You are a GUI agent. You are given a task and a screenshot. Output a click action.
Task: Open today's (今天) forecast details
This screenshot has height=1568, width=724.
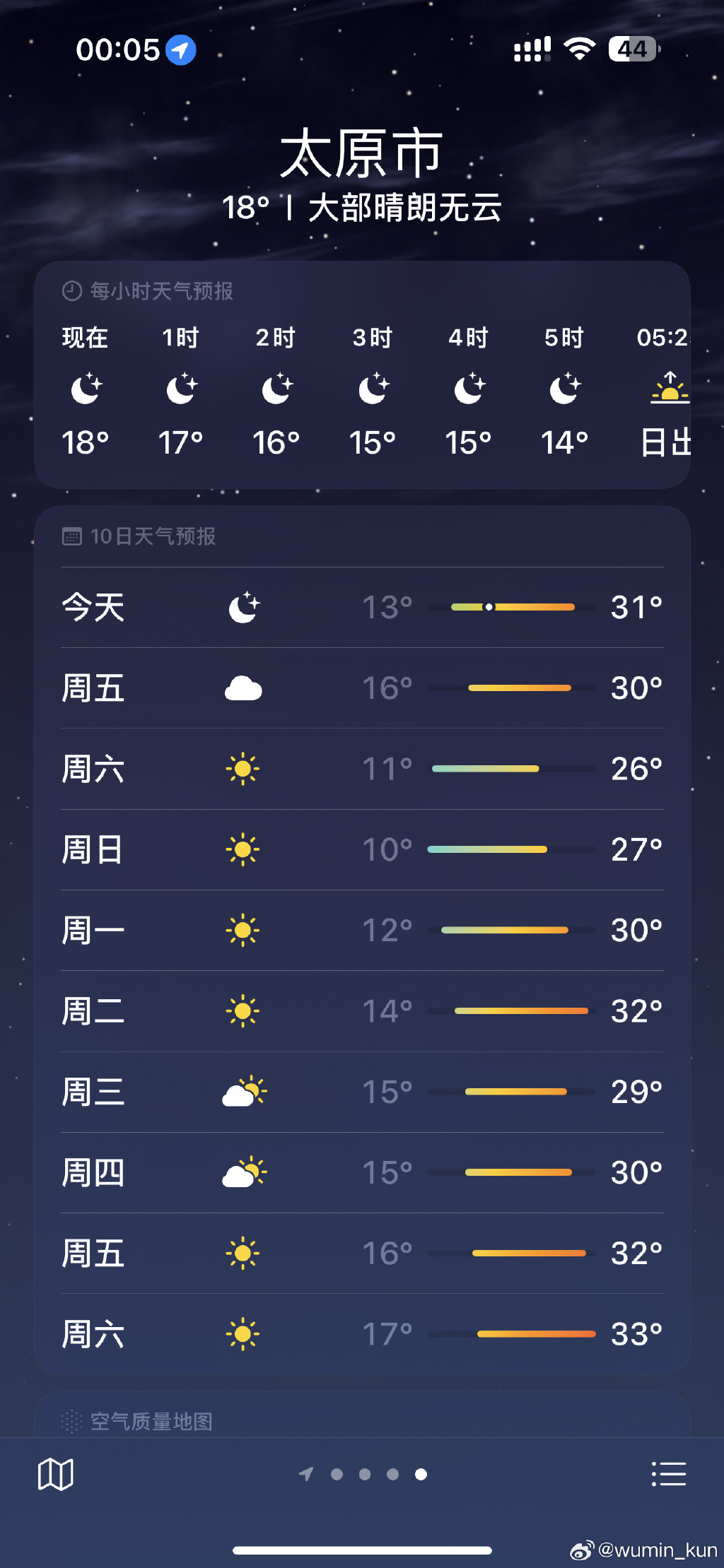point(362,608)
